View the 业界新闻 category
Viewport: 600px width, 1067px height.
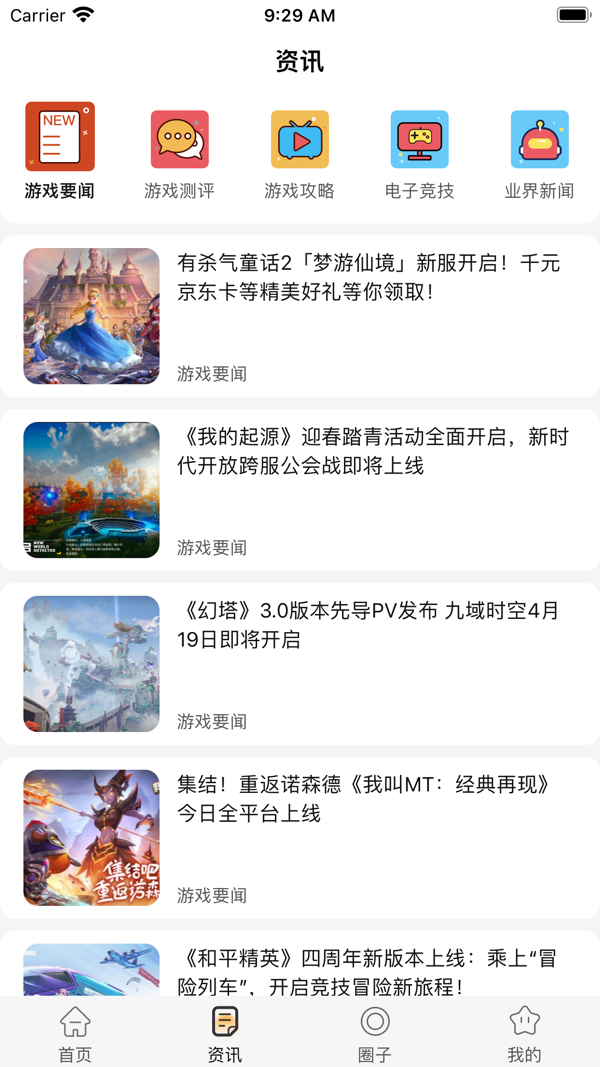tap(539, 150)
